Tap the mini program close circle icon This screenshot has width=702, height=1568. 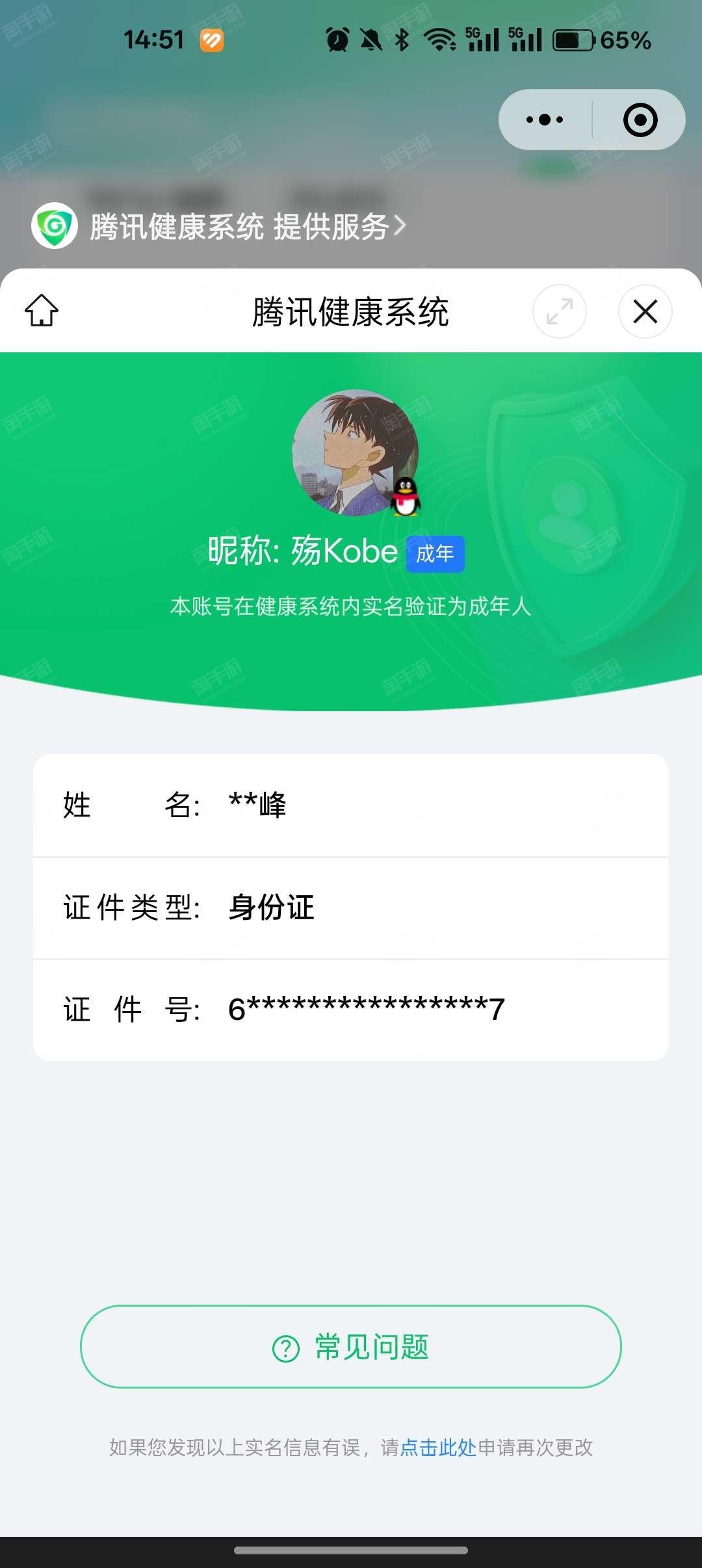pyautogui.click(x=640, y=120)
